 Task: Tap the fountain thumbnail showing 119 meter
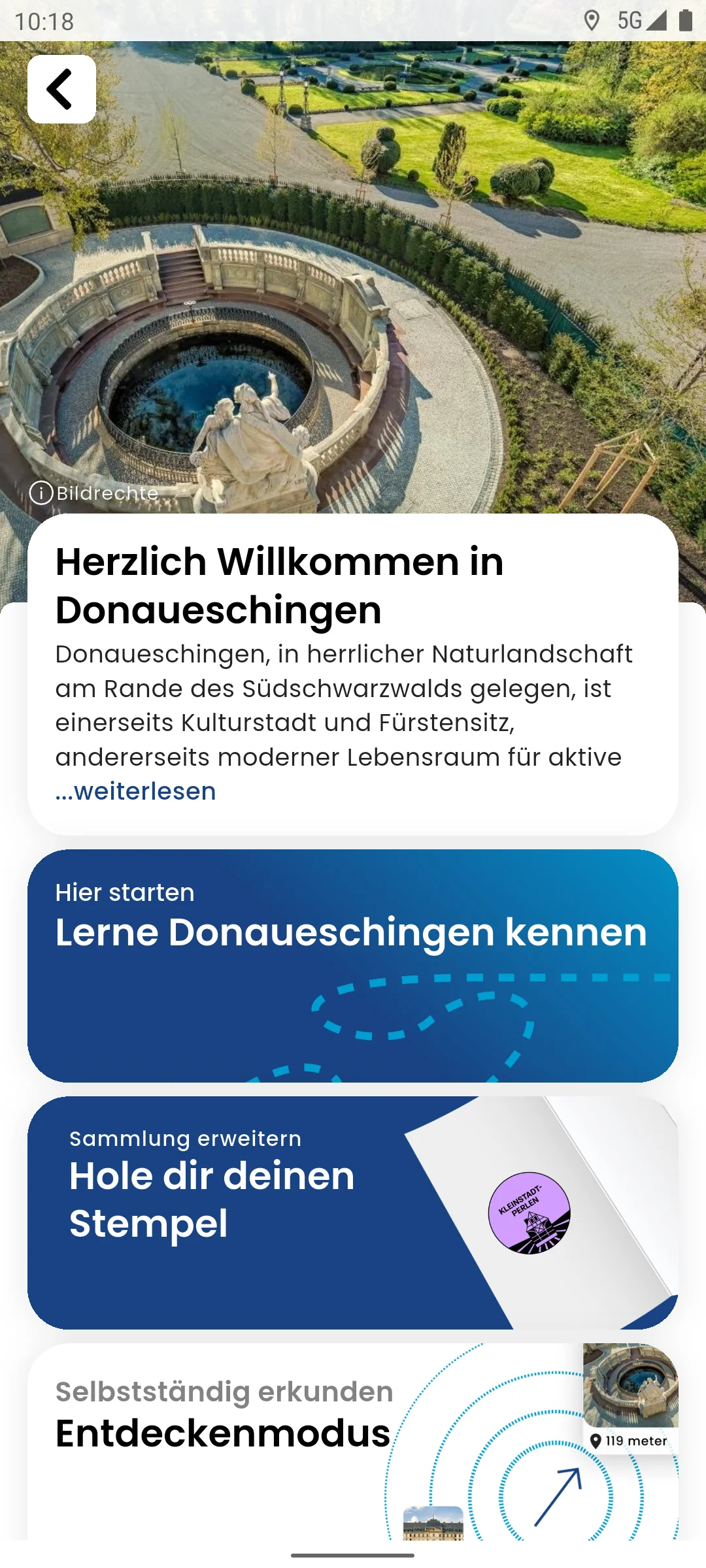pos(631,1398)
